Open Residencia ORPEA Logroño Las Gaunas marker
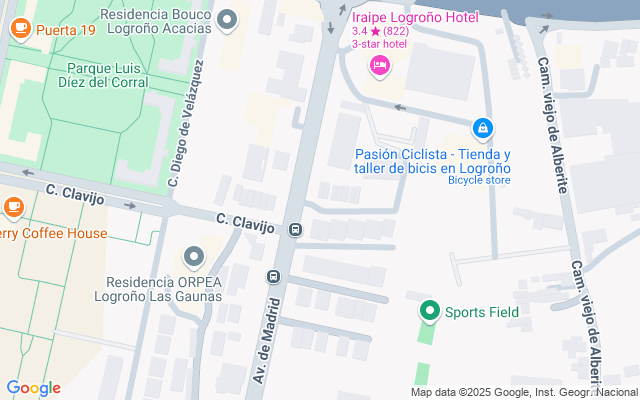This screenshot has height=400, width=640. (193, 258)
